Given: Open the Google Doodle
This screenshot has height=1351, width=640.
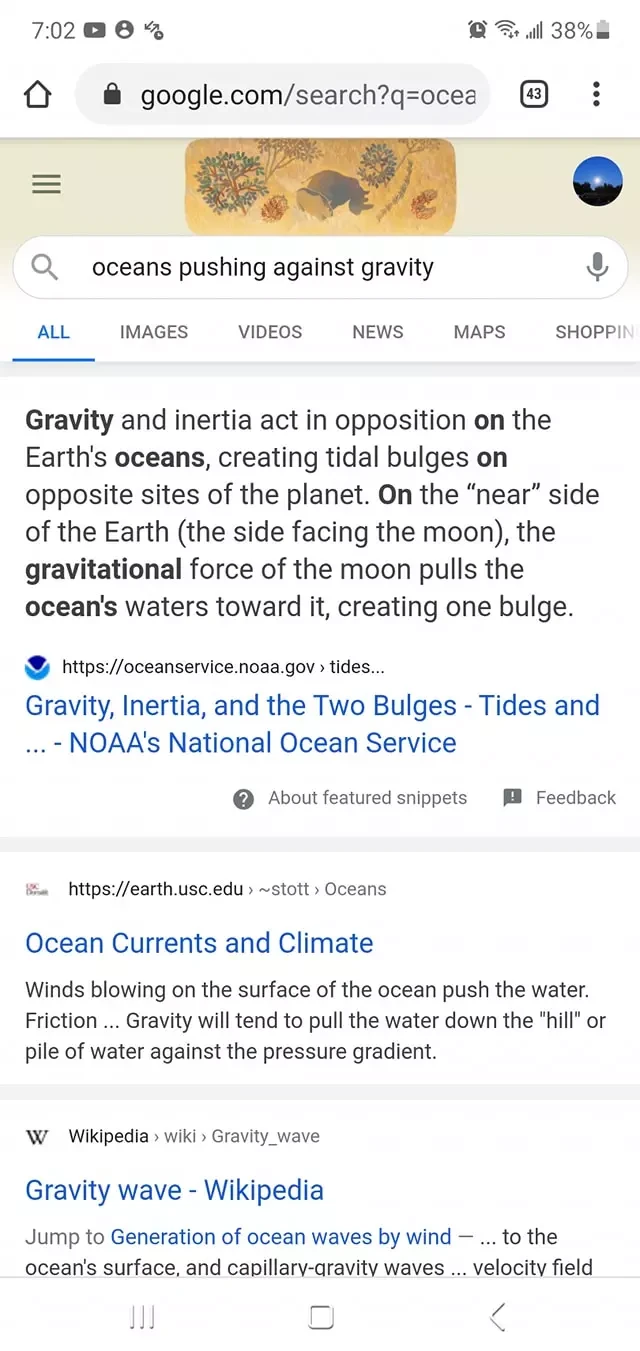Looking at the screenshot, I should coord(320,186).
